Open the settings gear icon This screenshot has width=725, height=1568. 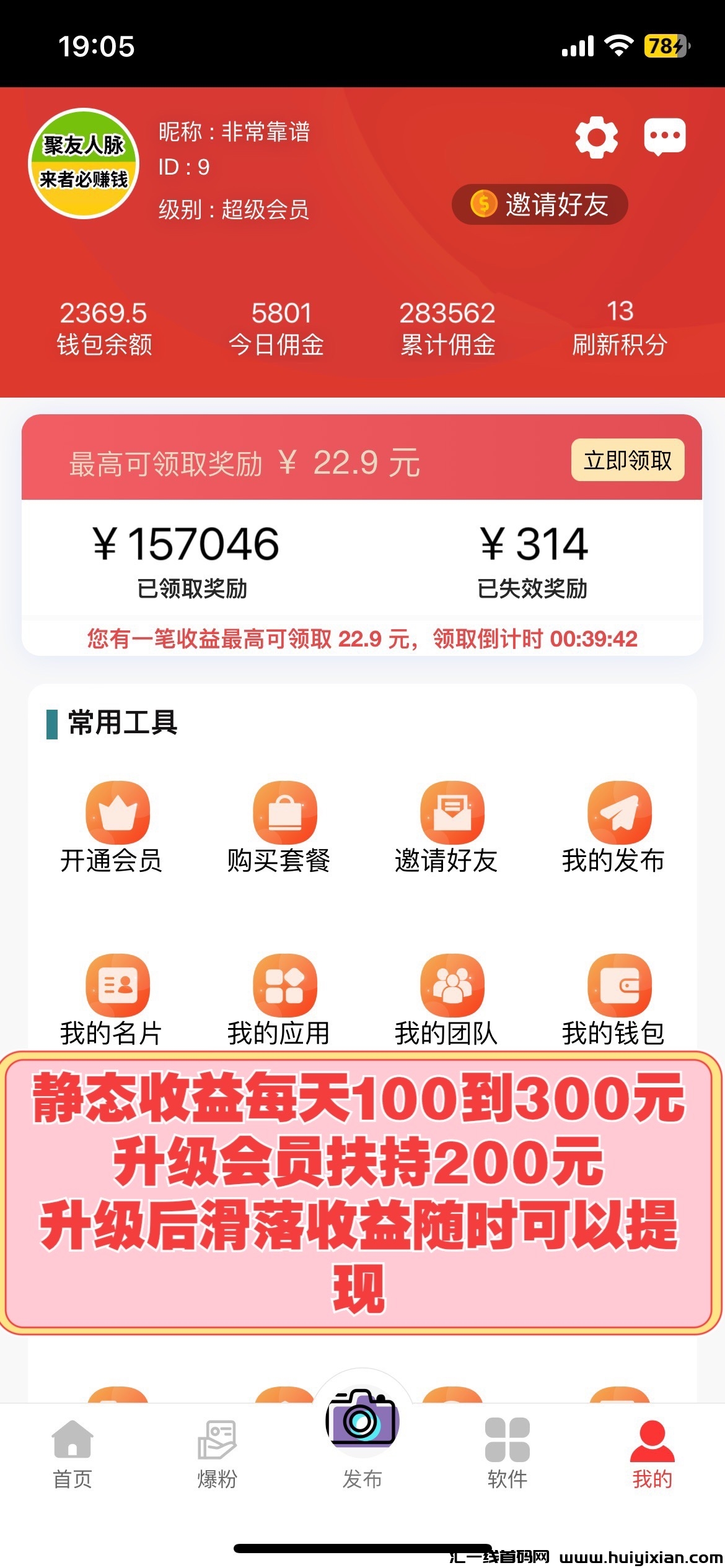pyautogui.click(x=595, y=137)
